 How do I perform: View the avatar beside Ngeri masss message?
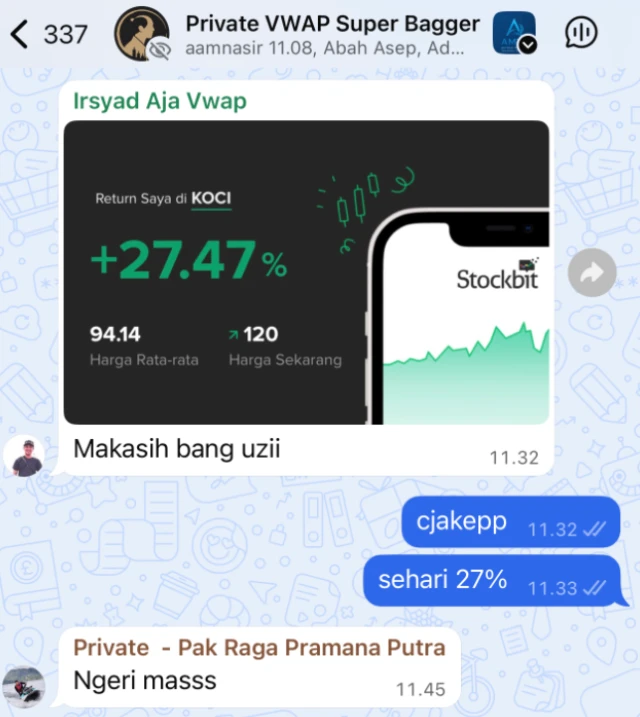click(23, 687)
